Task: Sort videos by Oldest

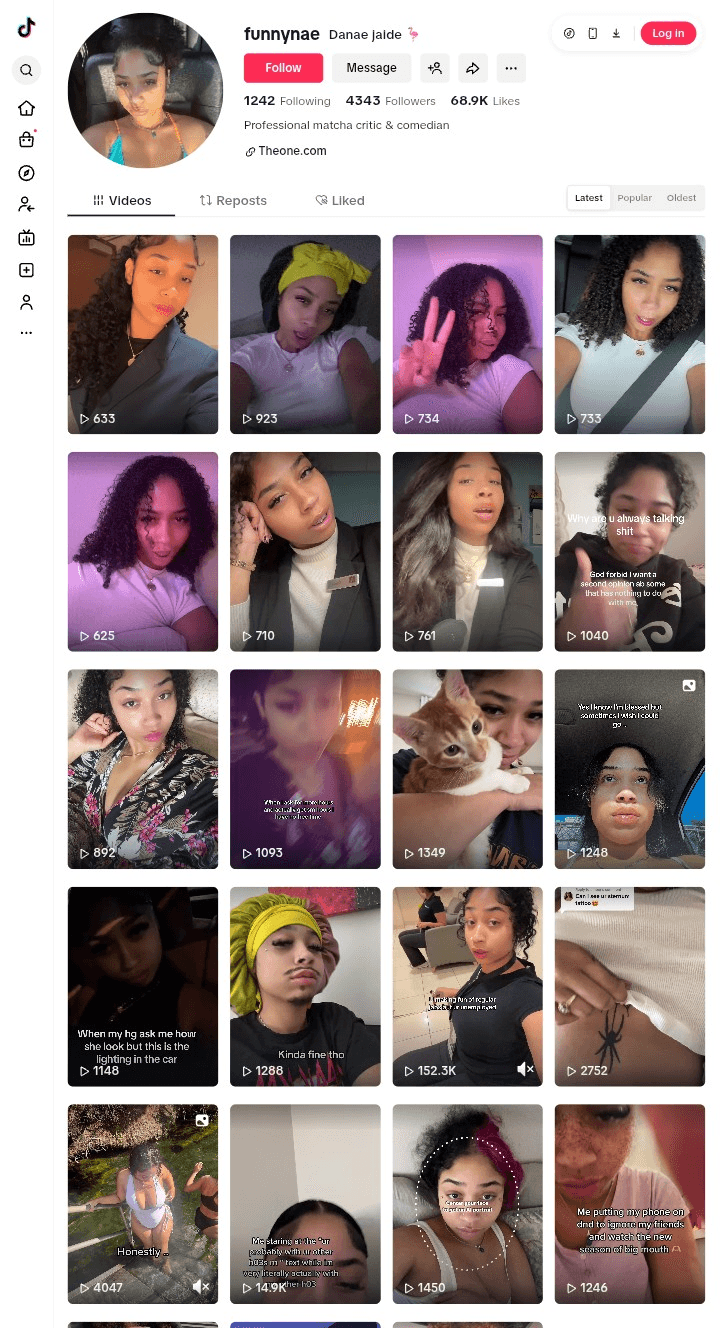Action: pos(681,198)
